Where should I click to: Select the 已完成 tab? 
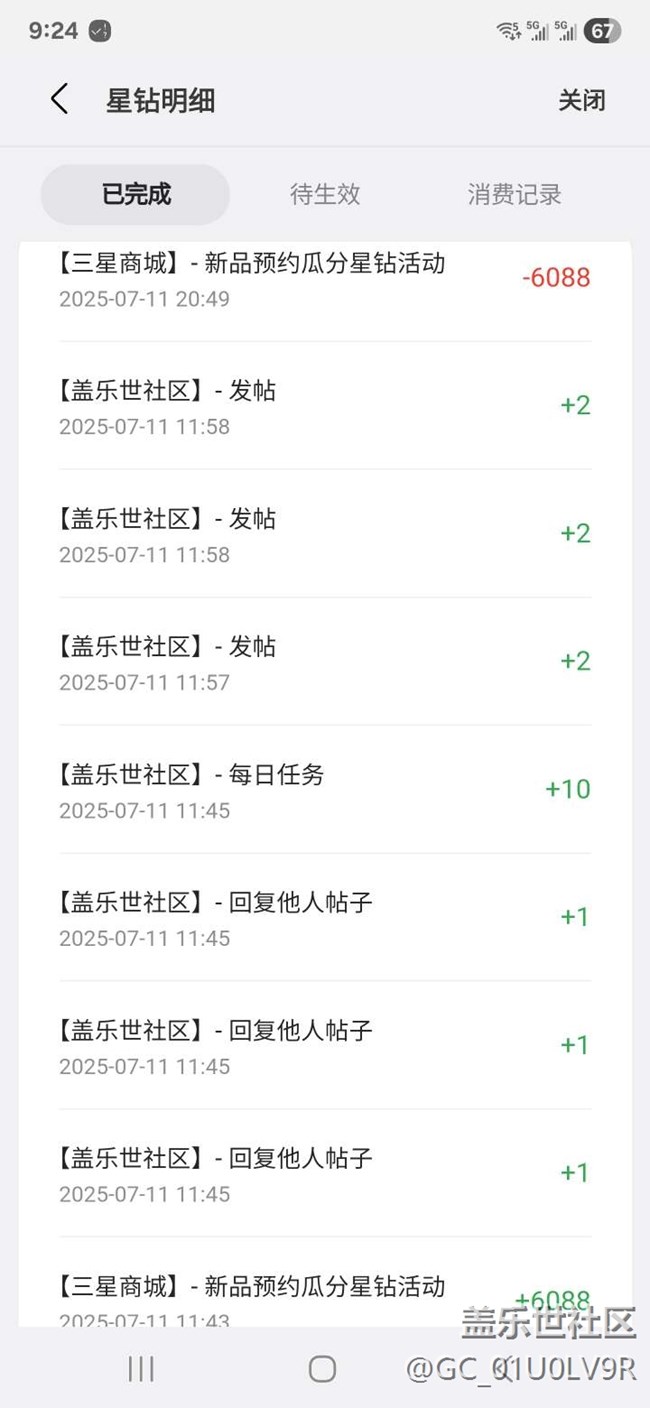click(x=136, y=194)
